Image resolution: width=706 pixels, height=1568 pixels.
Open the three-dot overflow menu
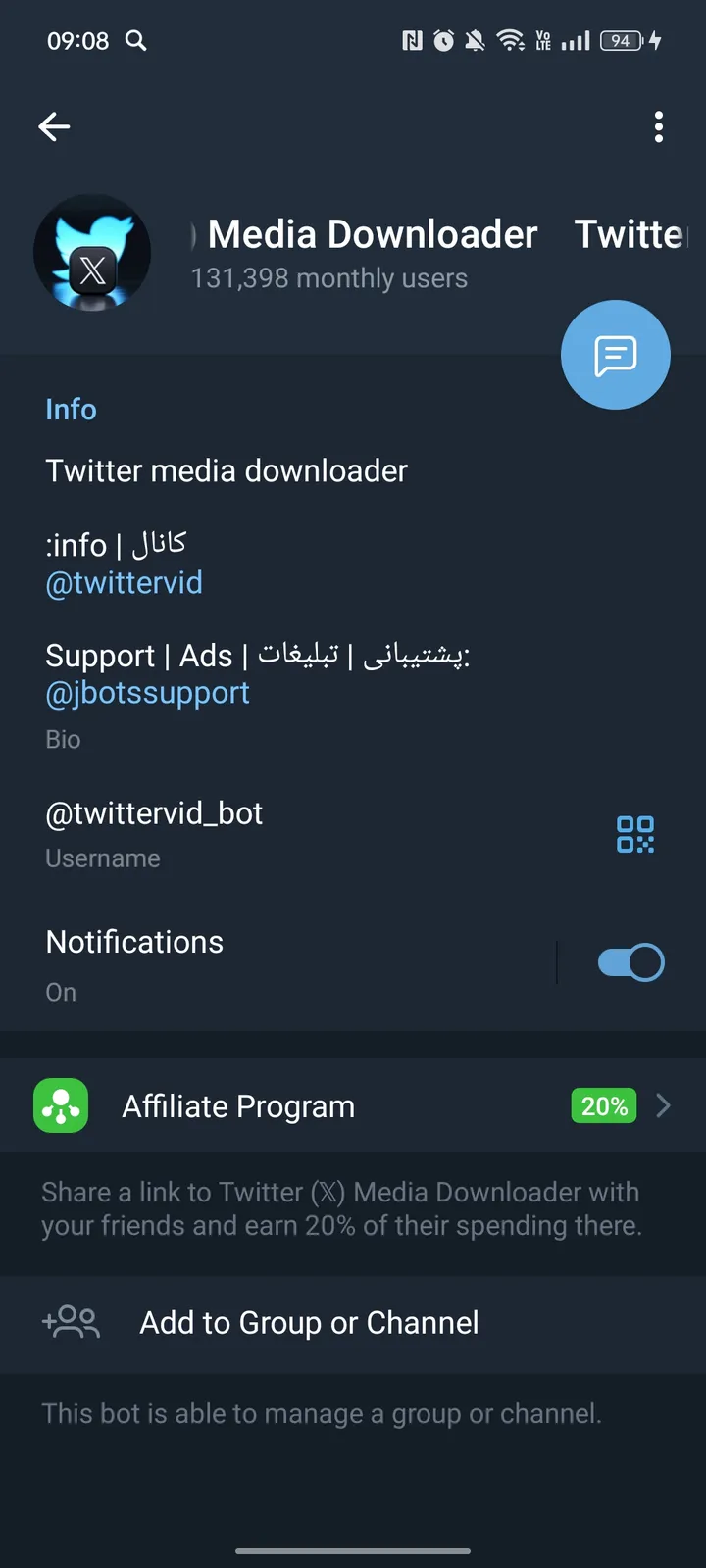tap(658, 126)
